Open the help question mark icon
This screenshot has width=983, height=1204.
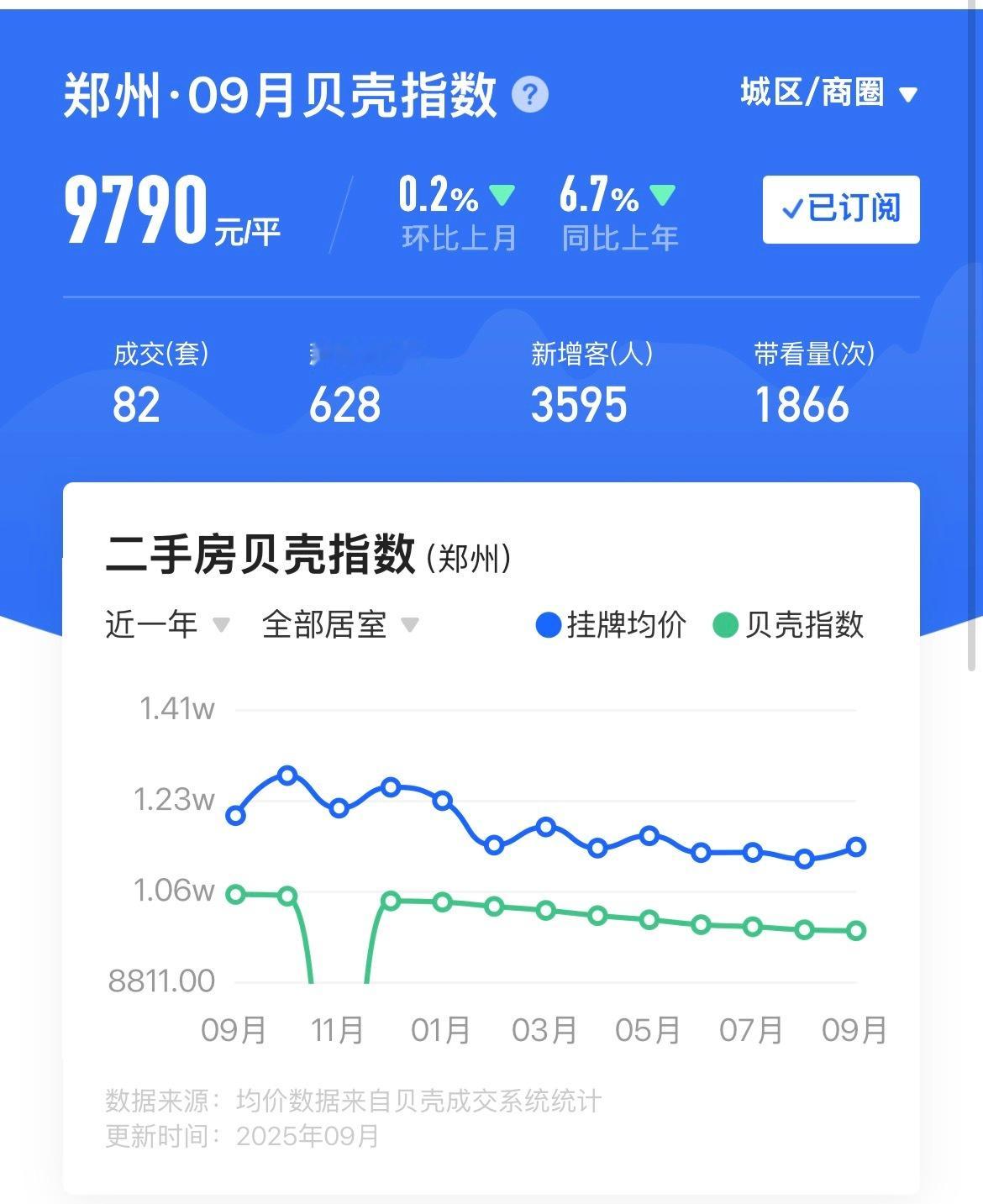click(528, 96)
